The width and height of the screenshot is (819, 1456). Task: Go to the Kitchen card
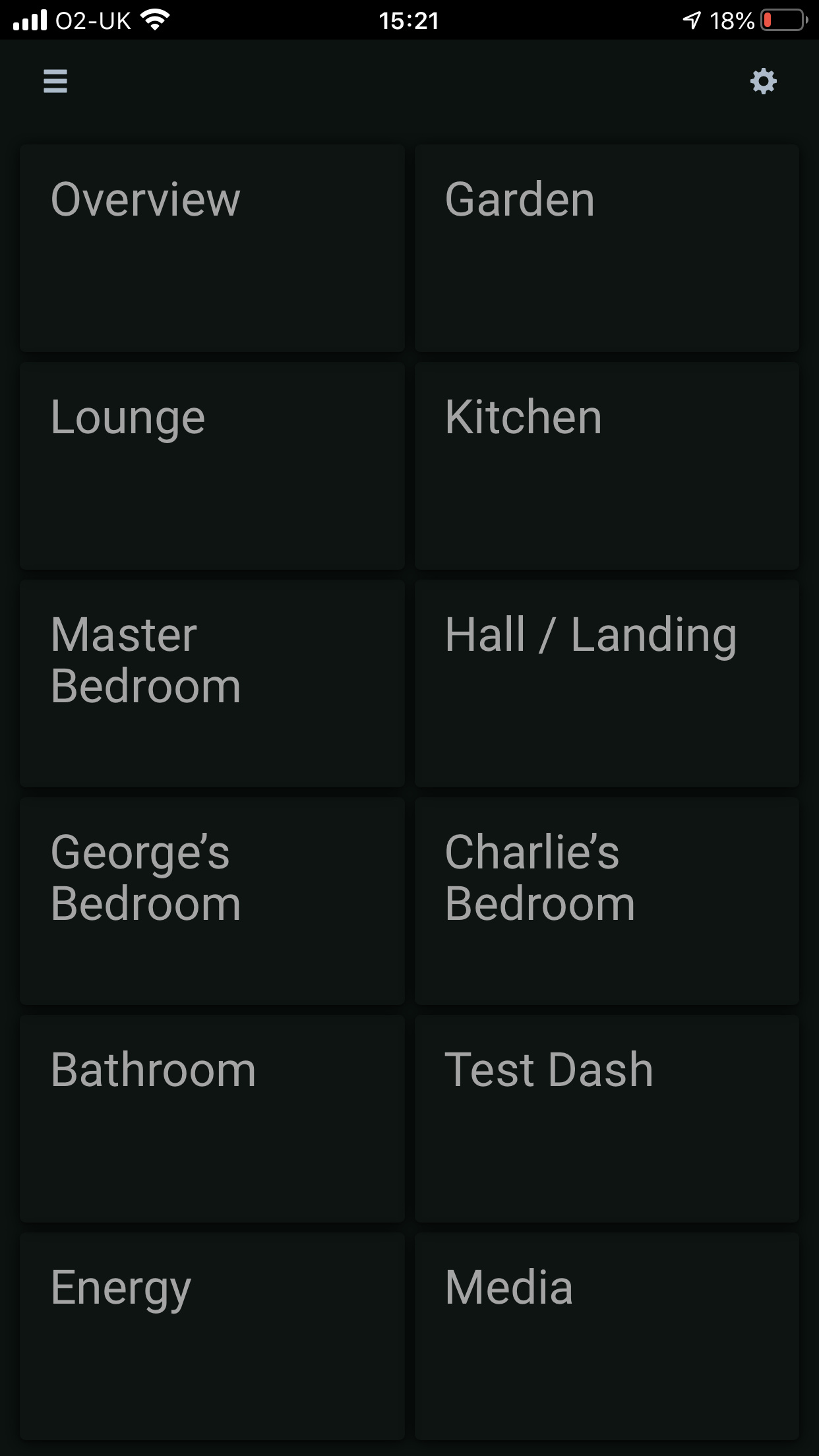[607, 466]
